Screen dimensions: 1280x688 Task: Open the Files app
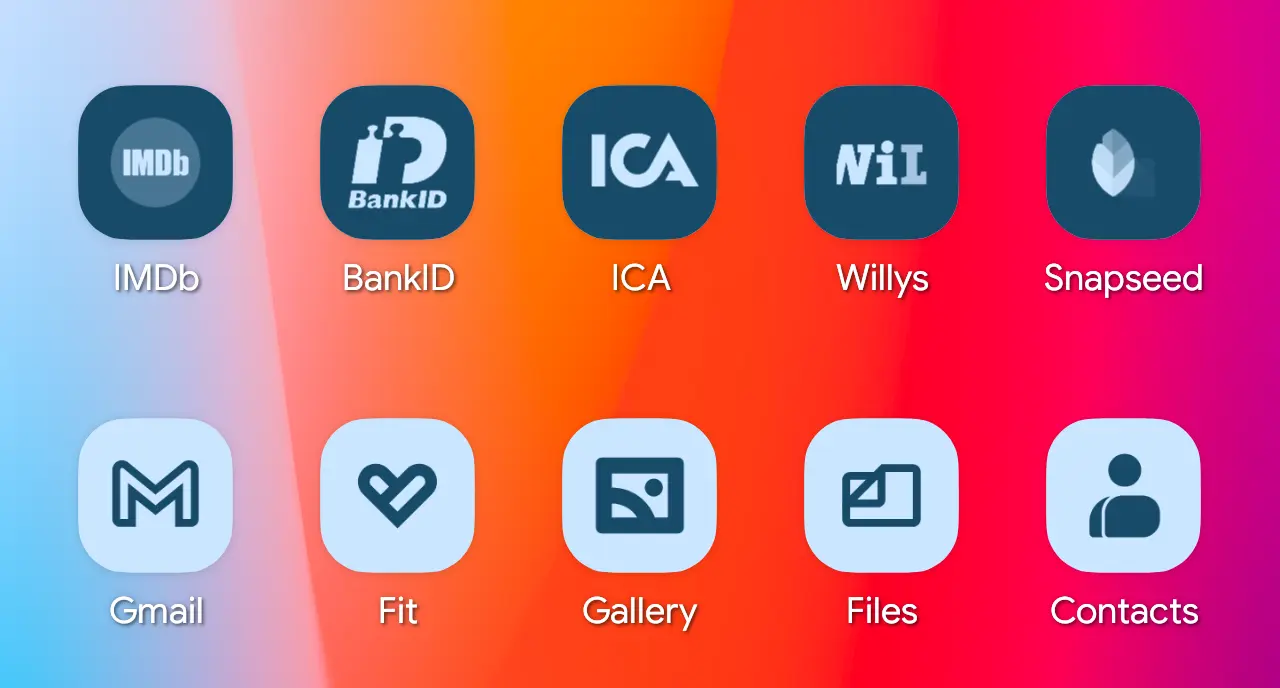point(881,495)
